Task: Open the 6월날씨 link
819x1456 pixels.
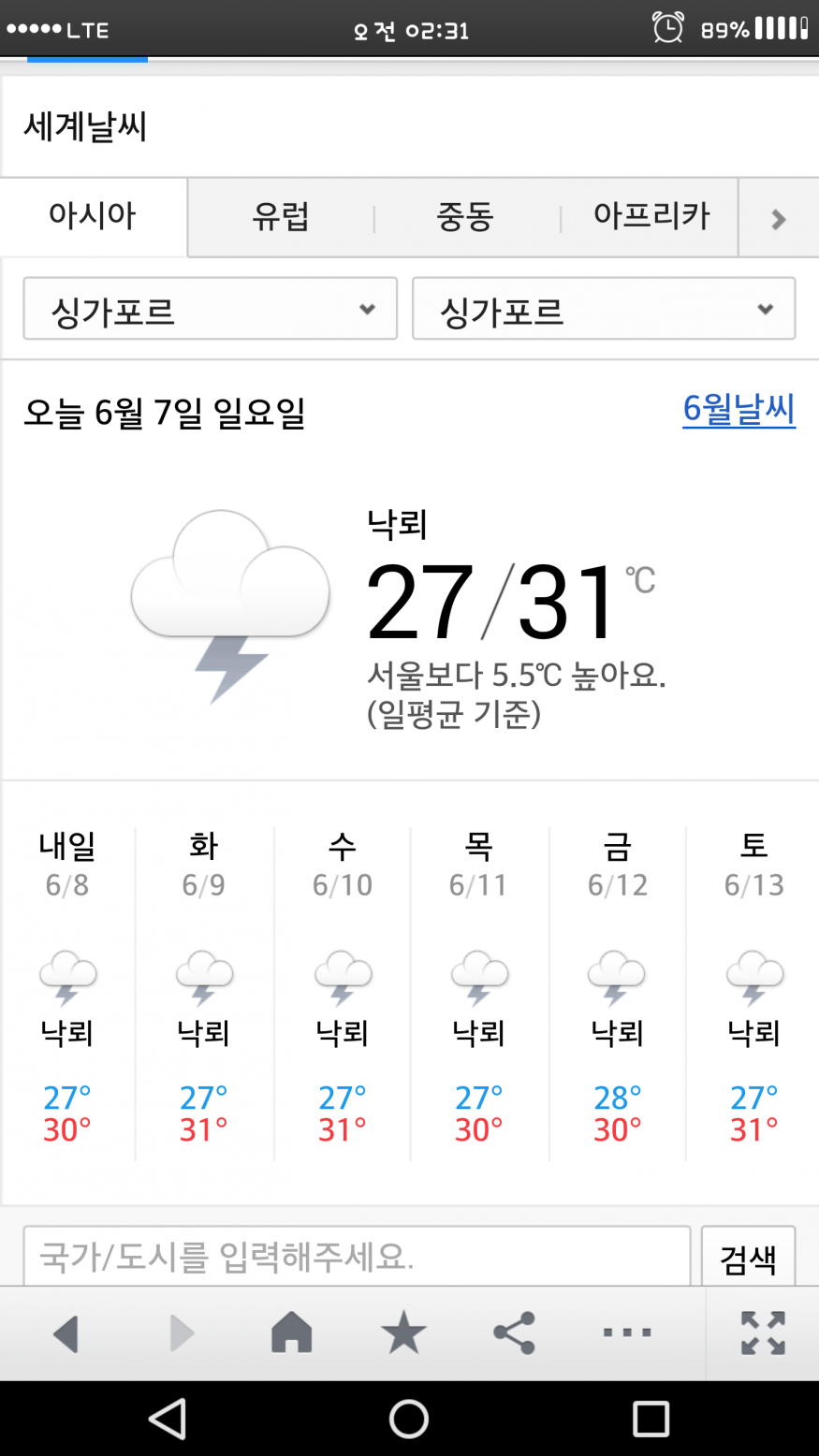Action: (739, 410)
